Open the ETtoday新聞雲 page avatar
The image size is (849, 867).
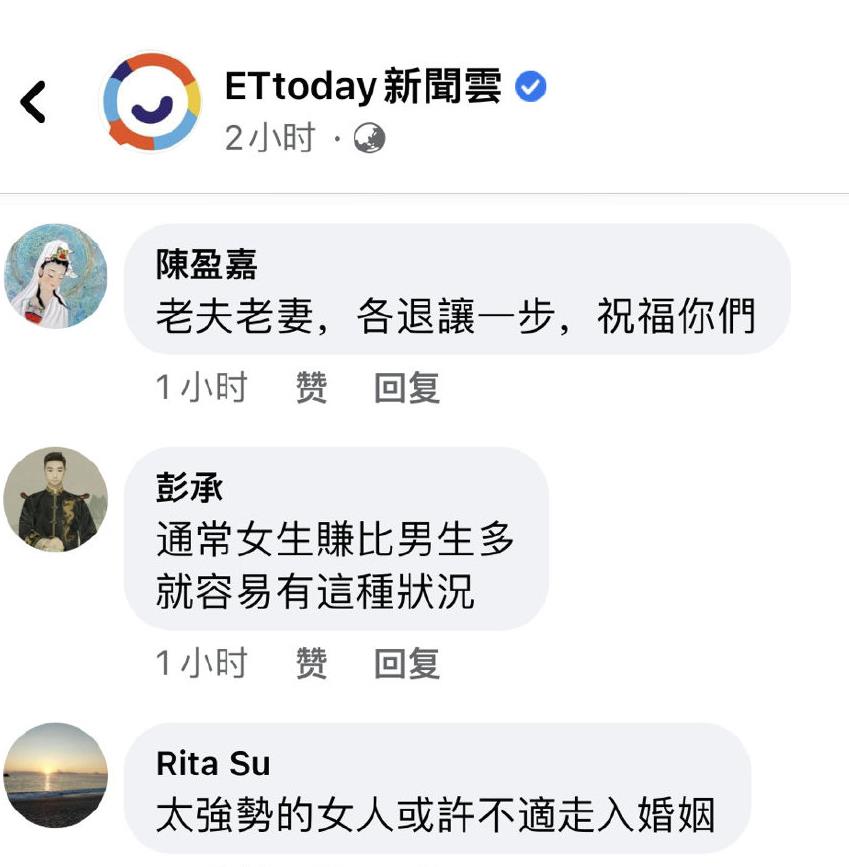pos(152,102)
